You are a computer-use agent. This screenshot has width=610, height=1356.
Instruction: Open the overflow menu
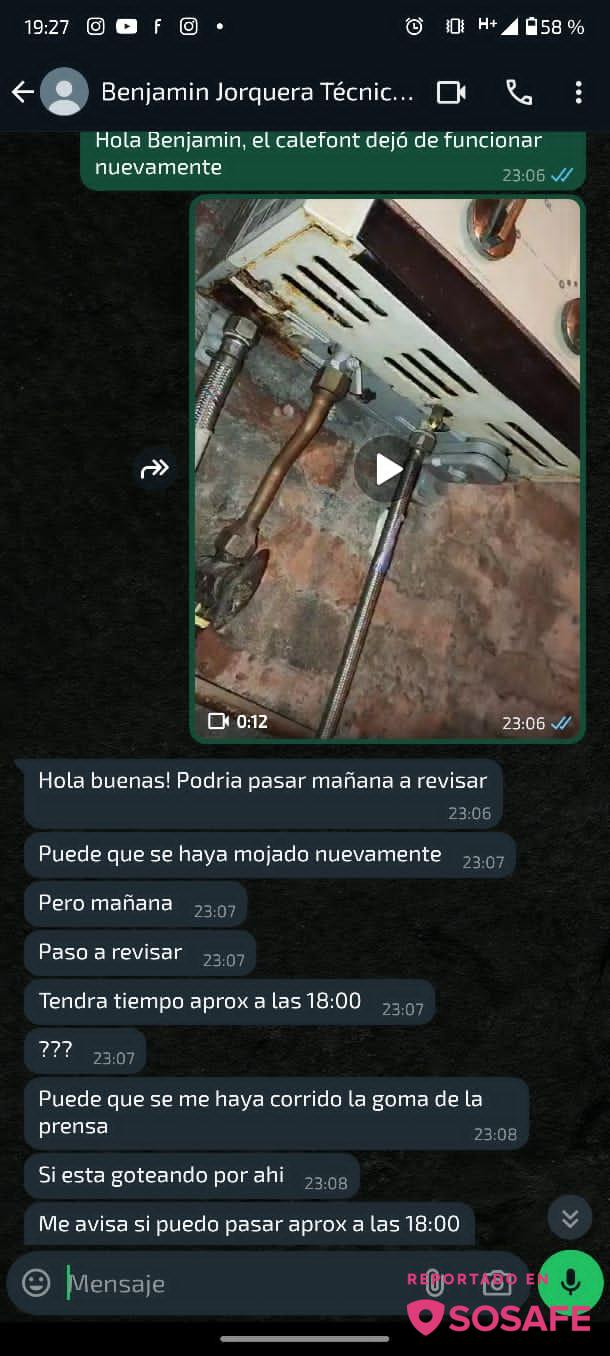[x=578, y=92]
